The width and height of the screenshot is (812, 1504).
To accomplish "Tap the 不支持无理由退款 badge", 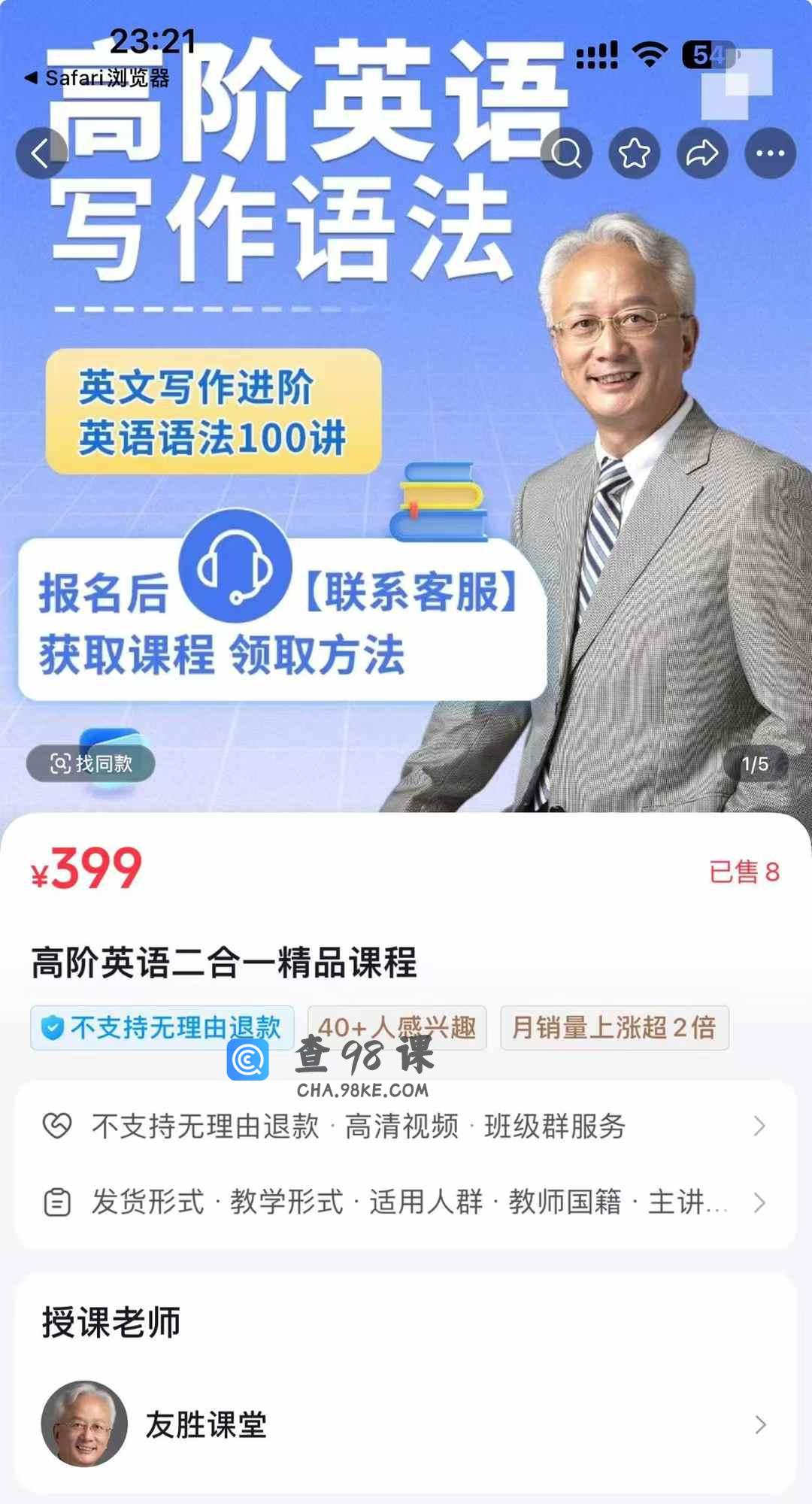I will [x=162, y=1027].
